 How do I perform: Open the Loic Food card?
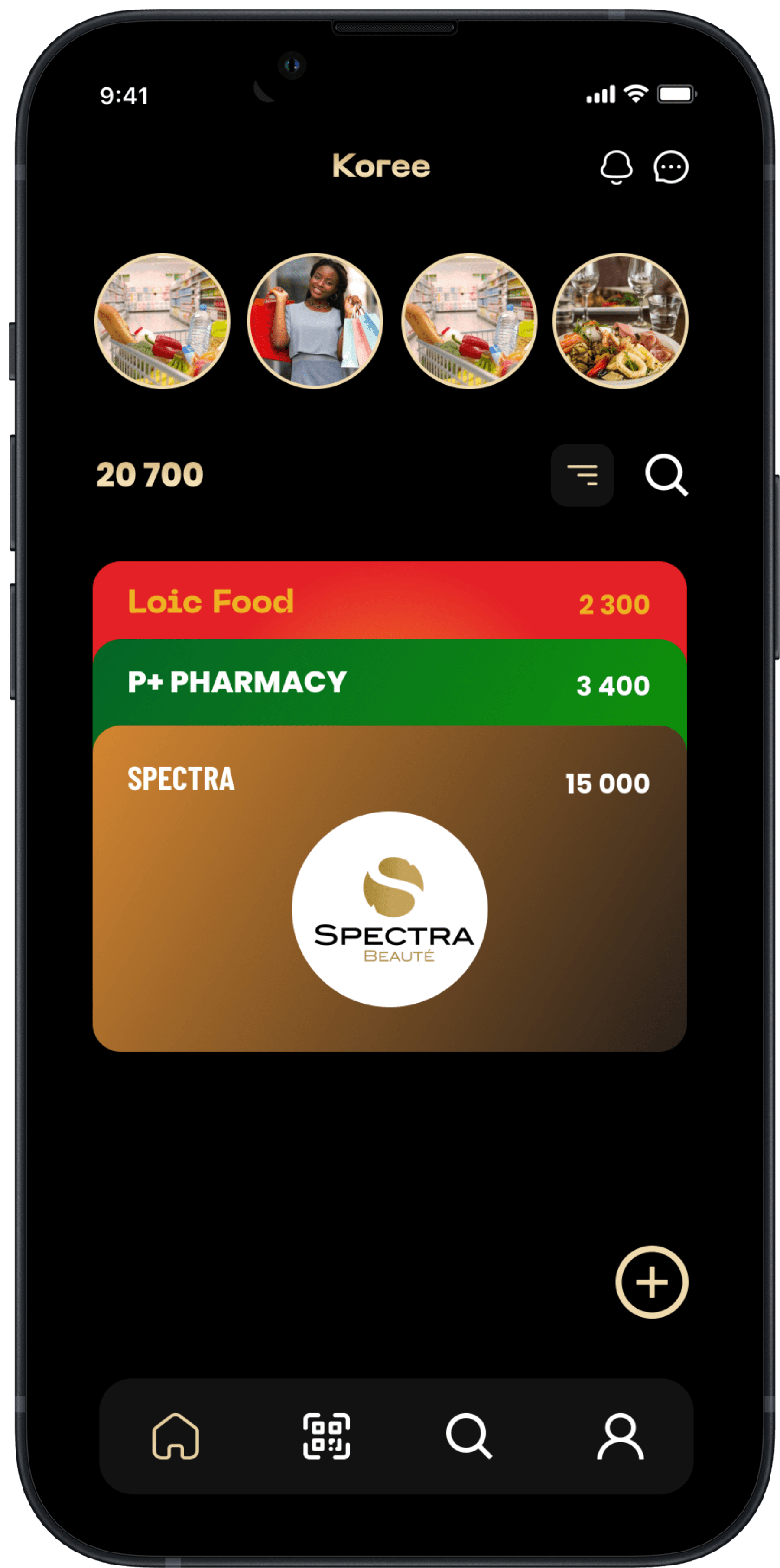point(390,601)
